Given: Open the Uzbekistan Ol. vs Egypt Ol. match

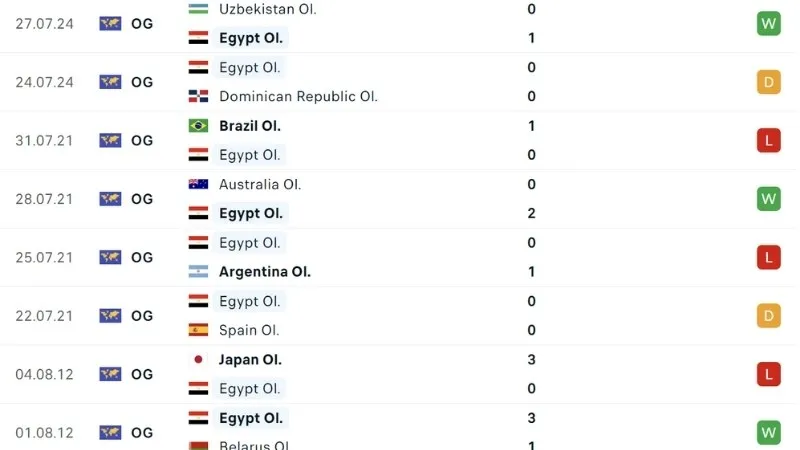Looking at the screenshot, I should (x=400, y=23).
